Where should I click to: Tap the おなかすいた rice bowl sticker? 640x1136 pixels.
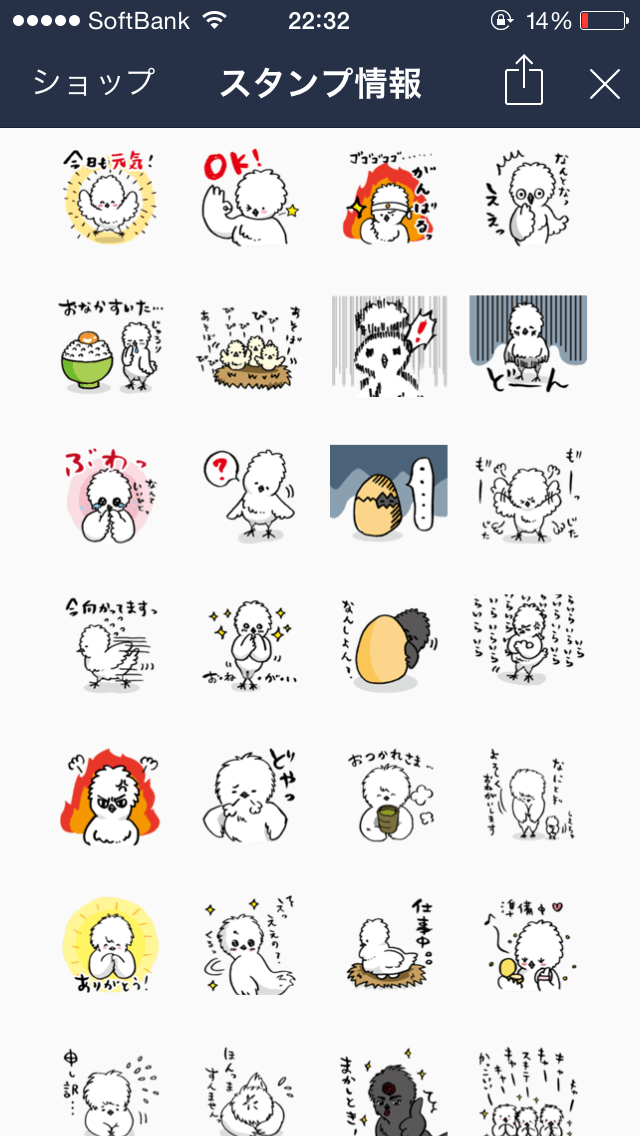pyautogui.click(x=109, y=346)
